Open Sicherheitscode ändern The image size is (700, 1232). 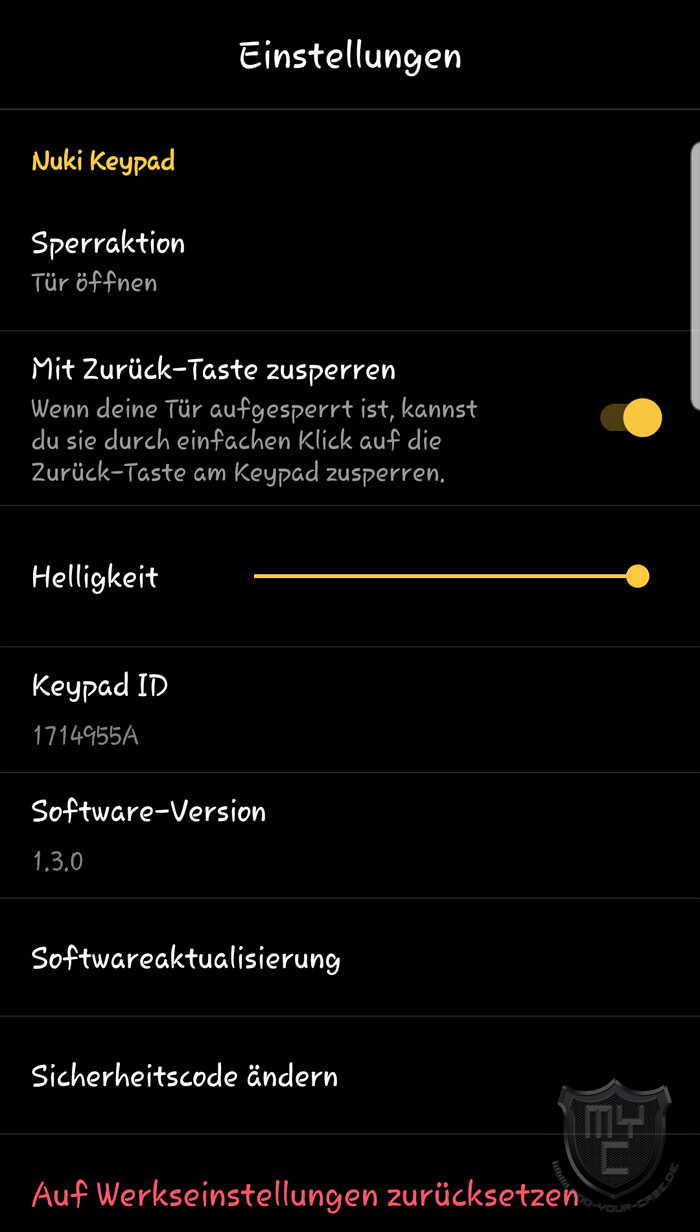[x=185, y=1076]
